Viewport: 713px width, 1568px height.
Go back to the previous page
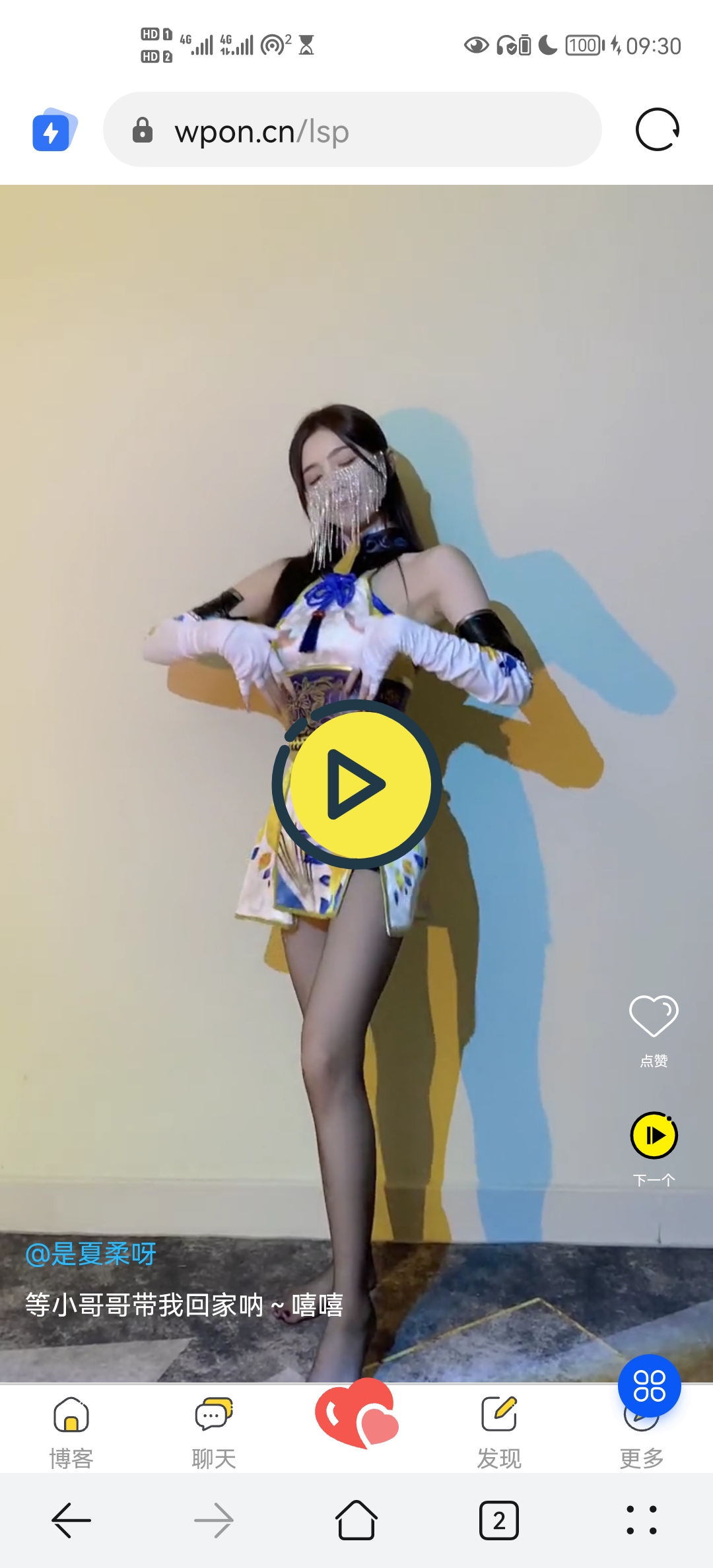point(71,1520)
